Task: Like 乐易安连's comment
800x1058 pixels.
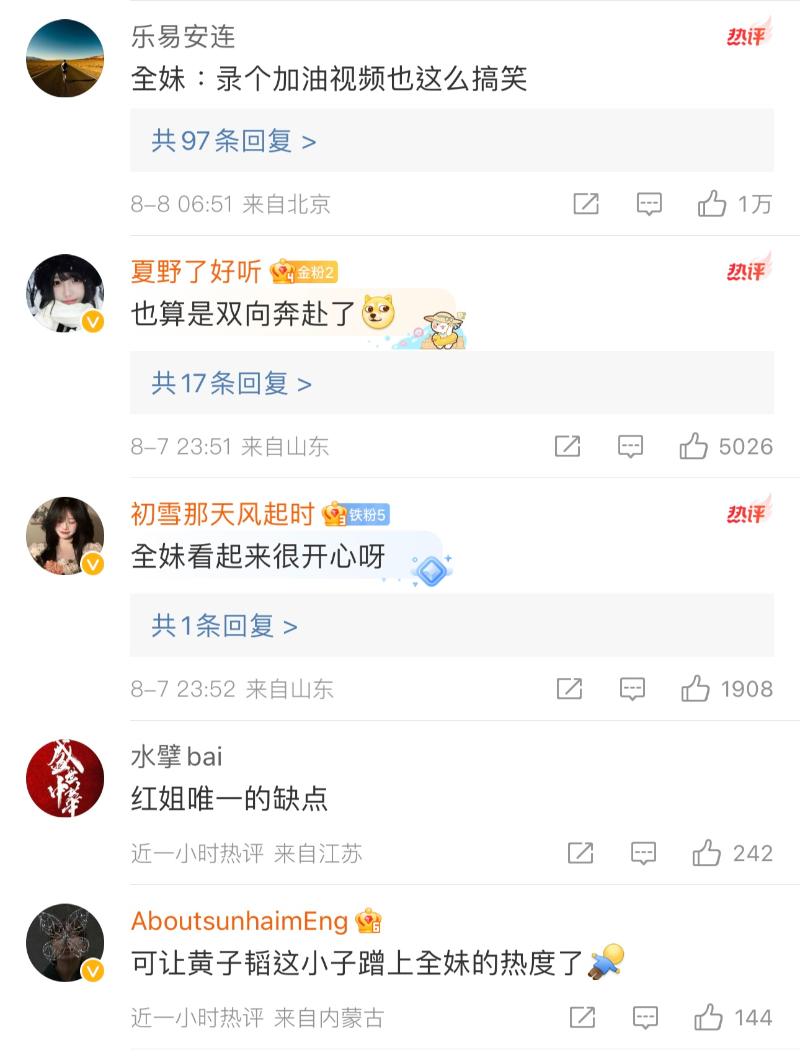Action: tap(712, 204)
